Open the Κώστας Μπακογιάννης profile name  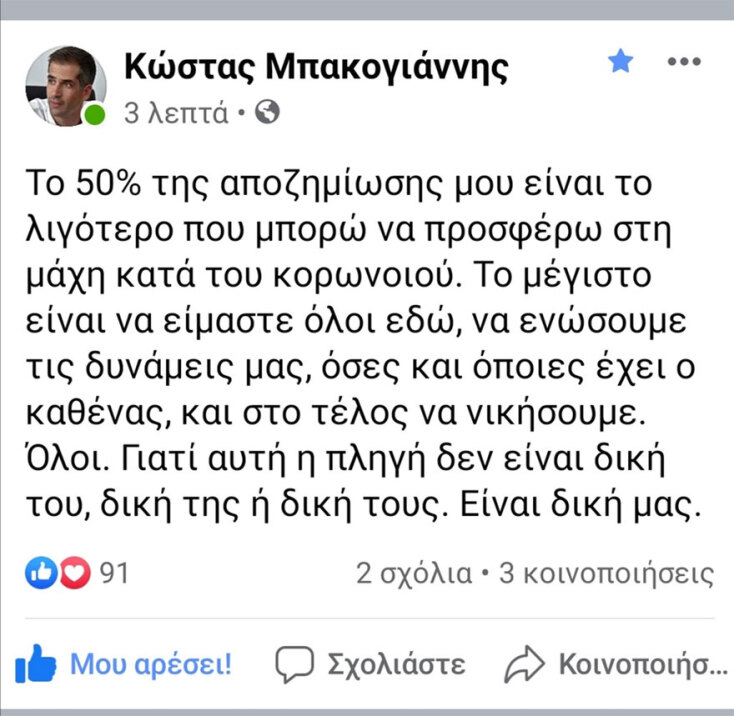[x=317, y=67]
